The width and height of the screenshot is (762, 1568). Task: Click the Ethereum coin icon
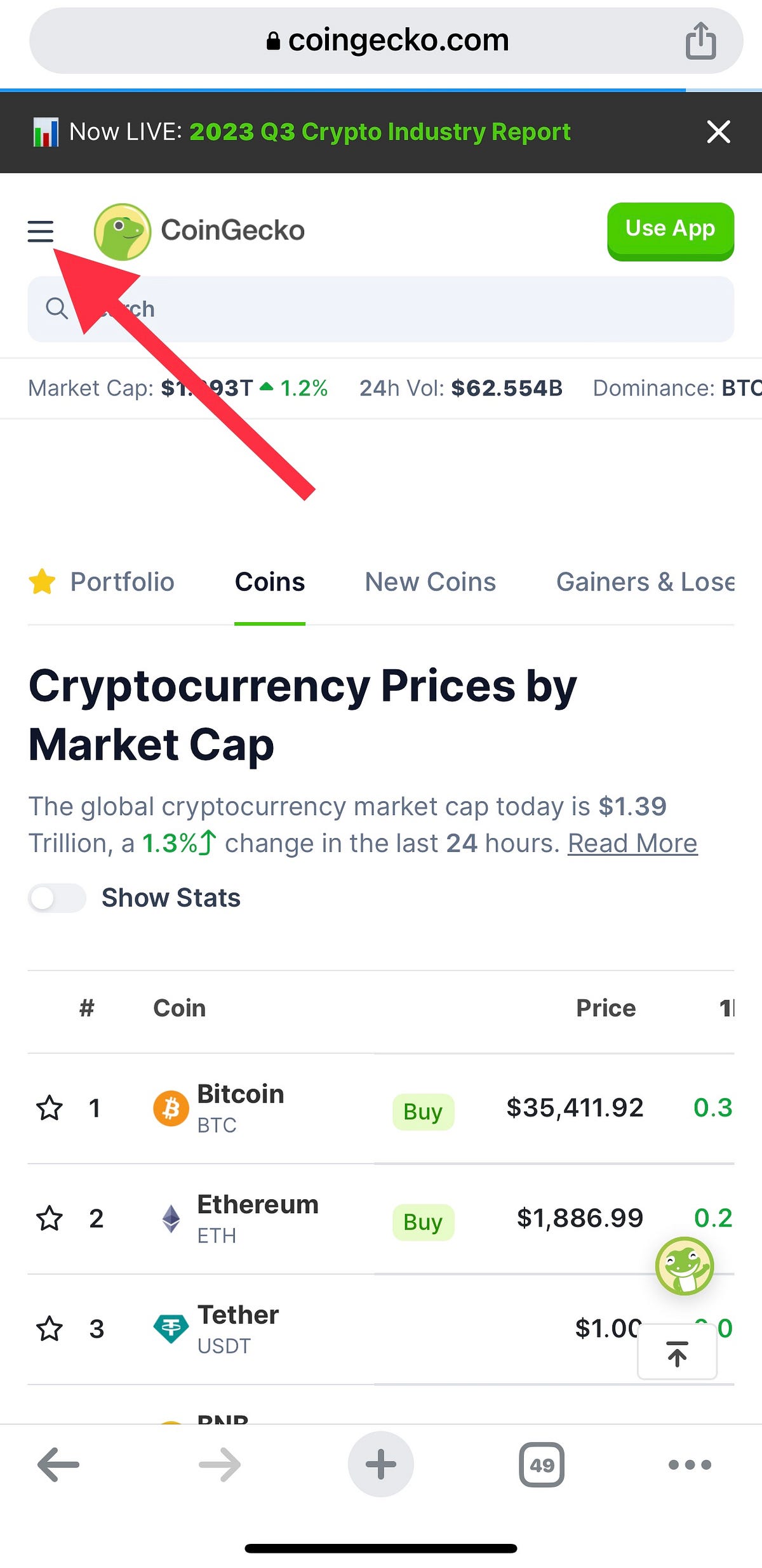pyautogui.click(x=171, y=1218)
